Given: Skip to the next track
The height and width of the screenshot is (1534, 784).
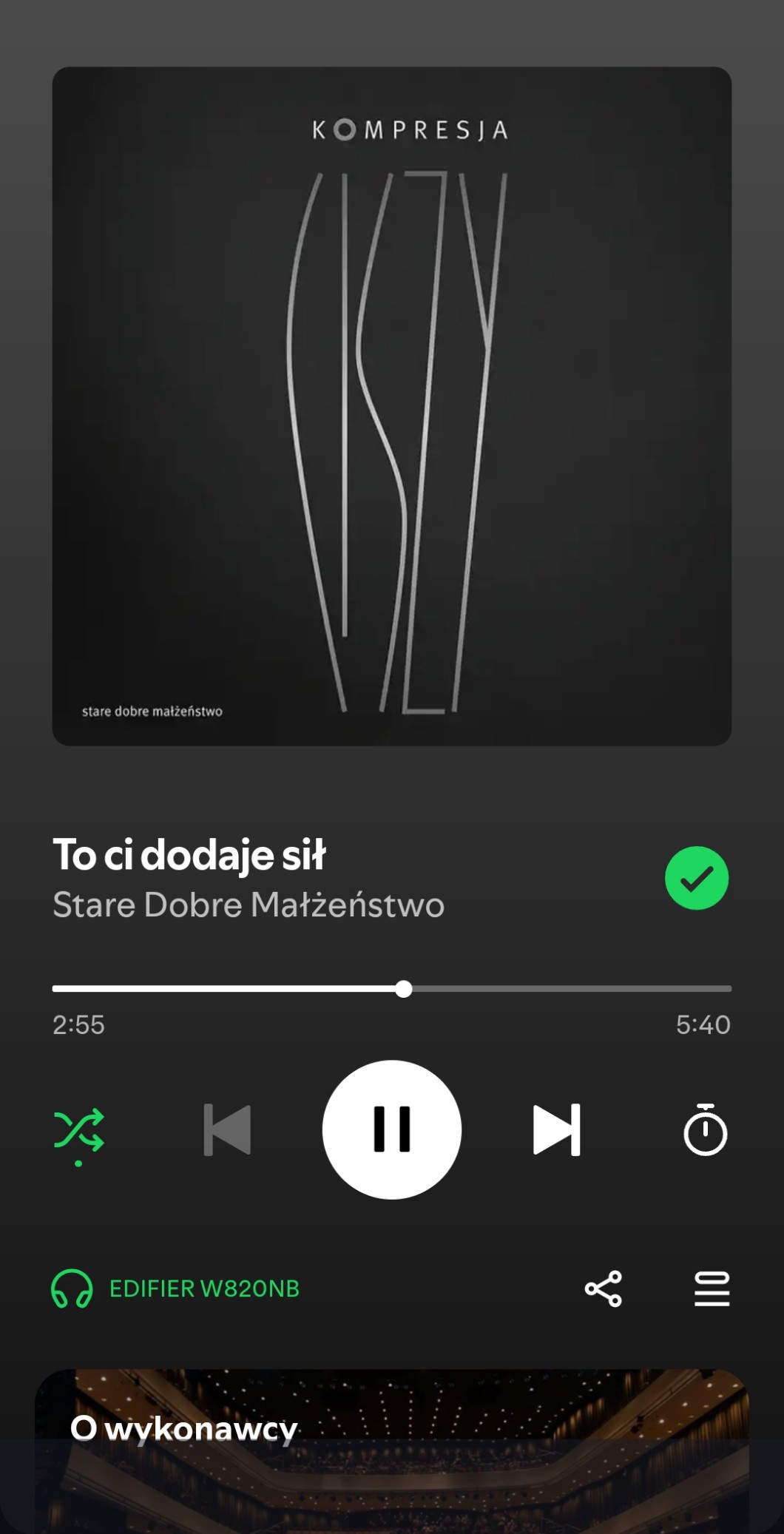Looking at the screenshot, I should pos(556,1129).
